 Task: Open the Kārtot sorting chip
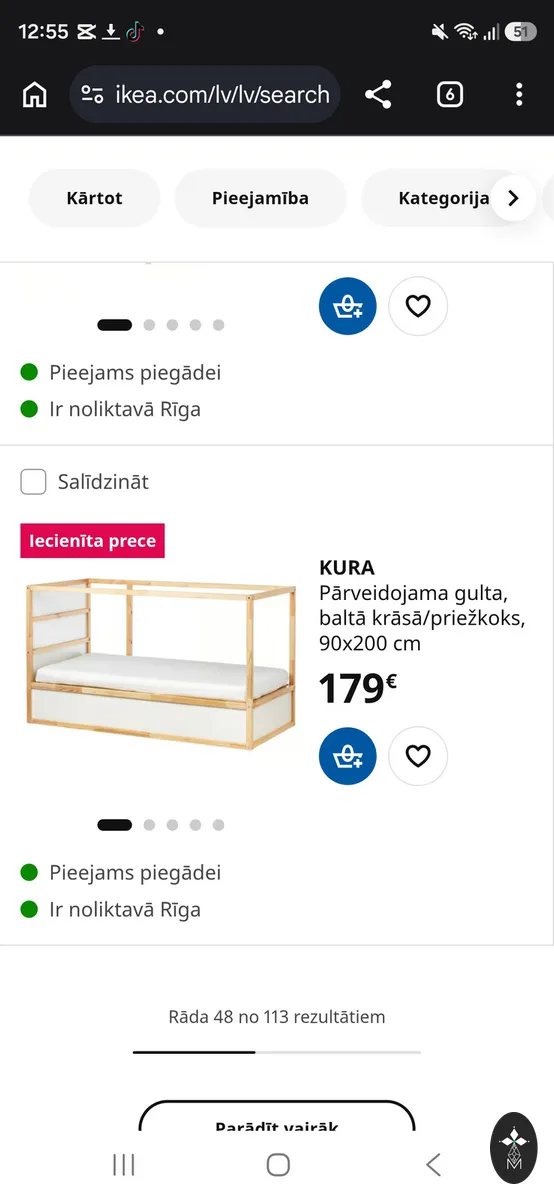point(94,198)
